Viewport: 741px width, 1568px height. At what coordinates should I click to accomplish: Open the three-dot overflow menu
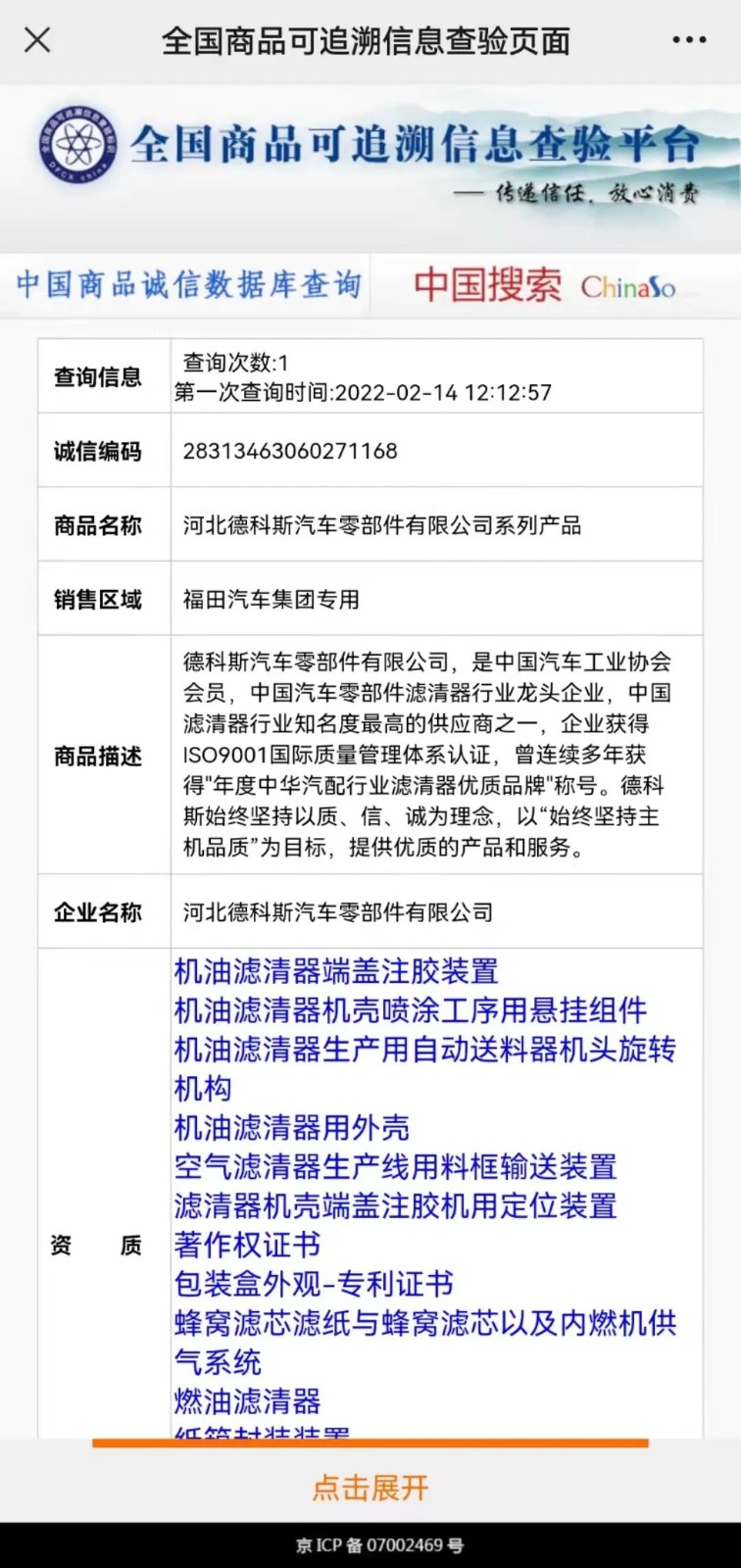point(689,40)
